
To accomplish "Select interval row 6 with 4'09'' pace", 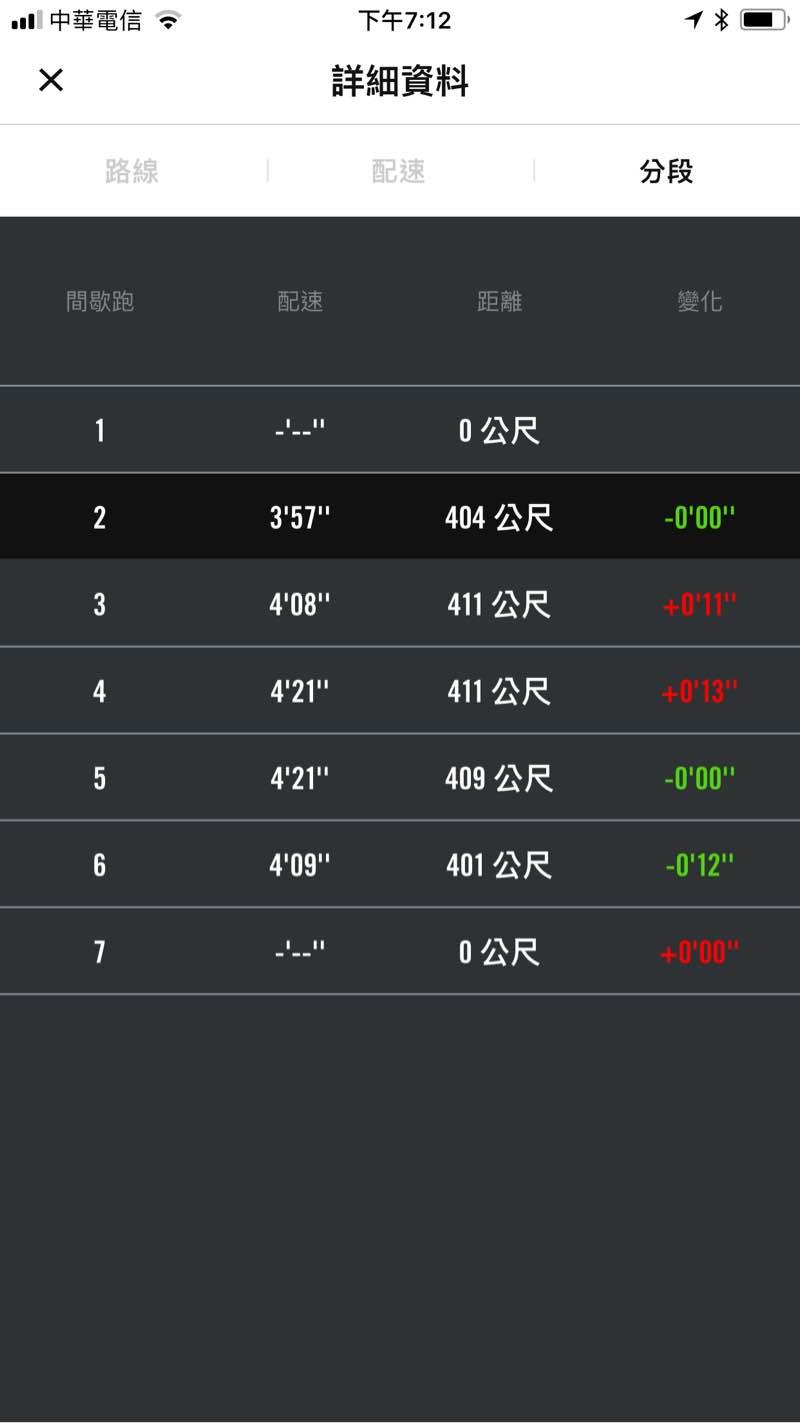I will tap(400, 864).
